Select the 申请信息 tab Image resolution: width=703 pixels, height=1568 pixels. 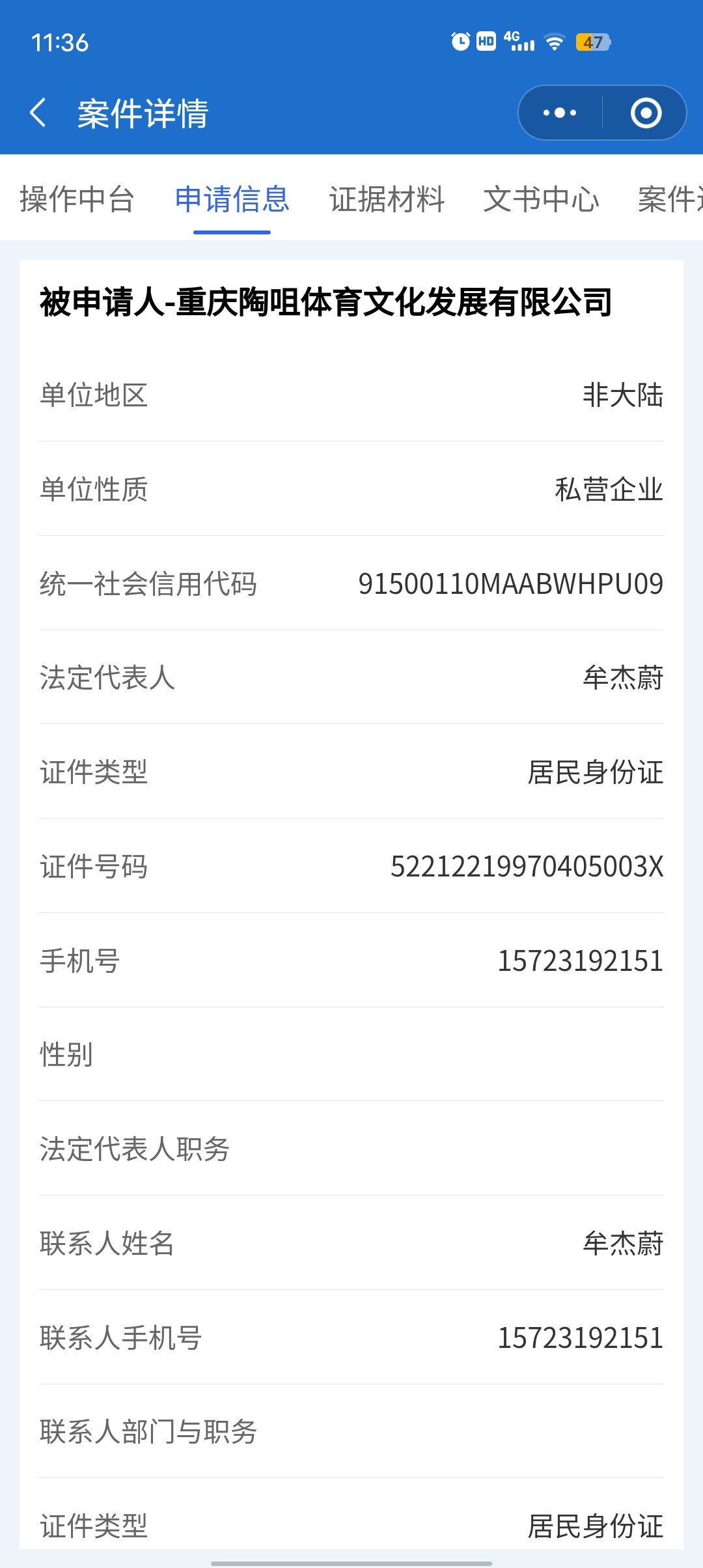pyautogui.click(x=232, y=199)
